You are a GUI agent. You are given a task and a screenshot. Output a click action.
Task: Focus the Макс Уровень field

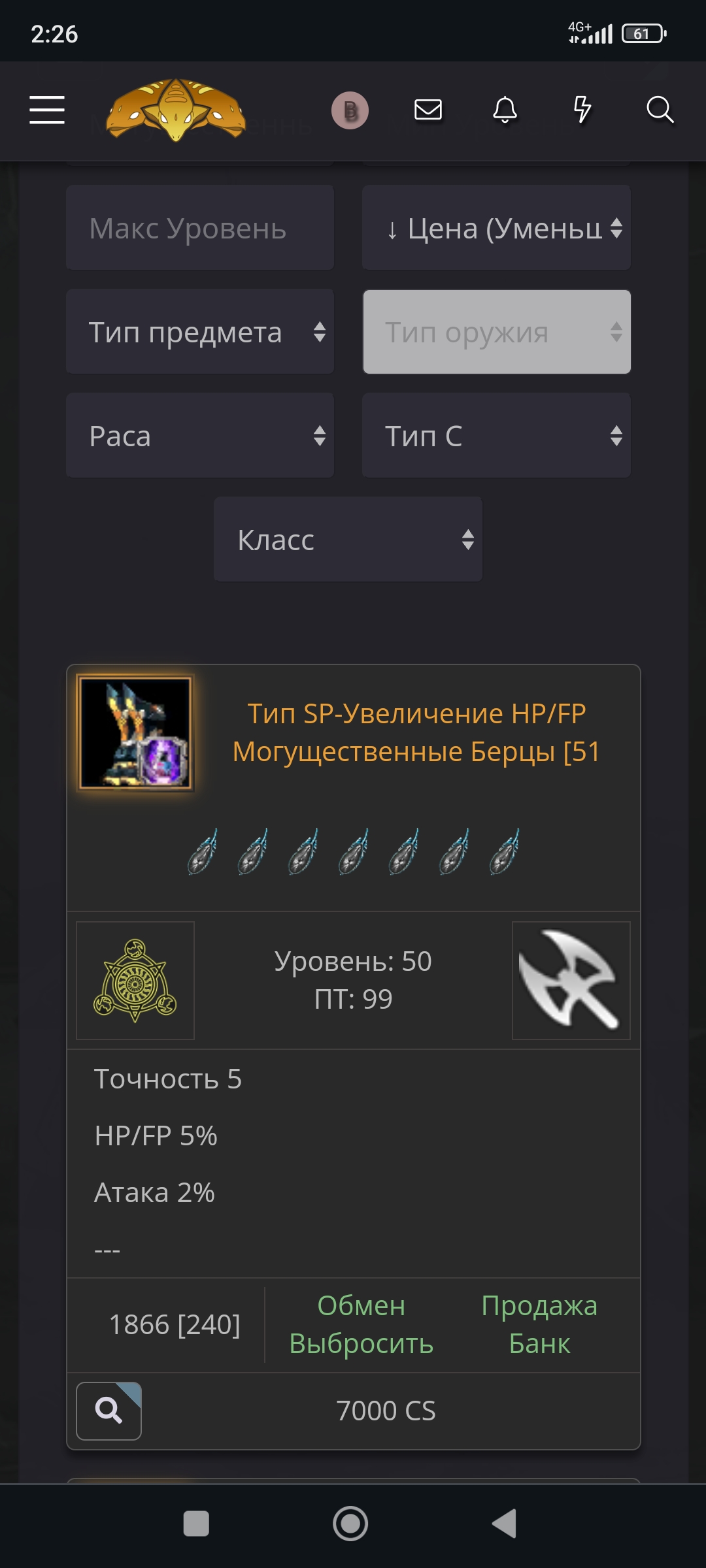(x=200, y=228)
